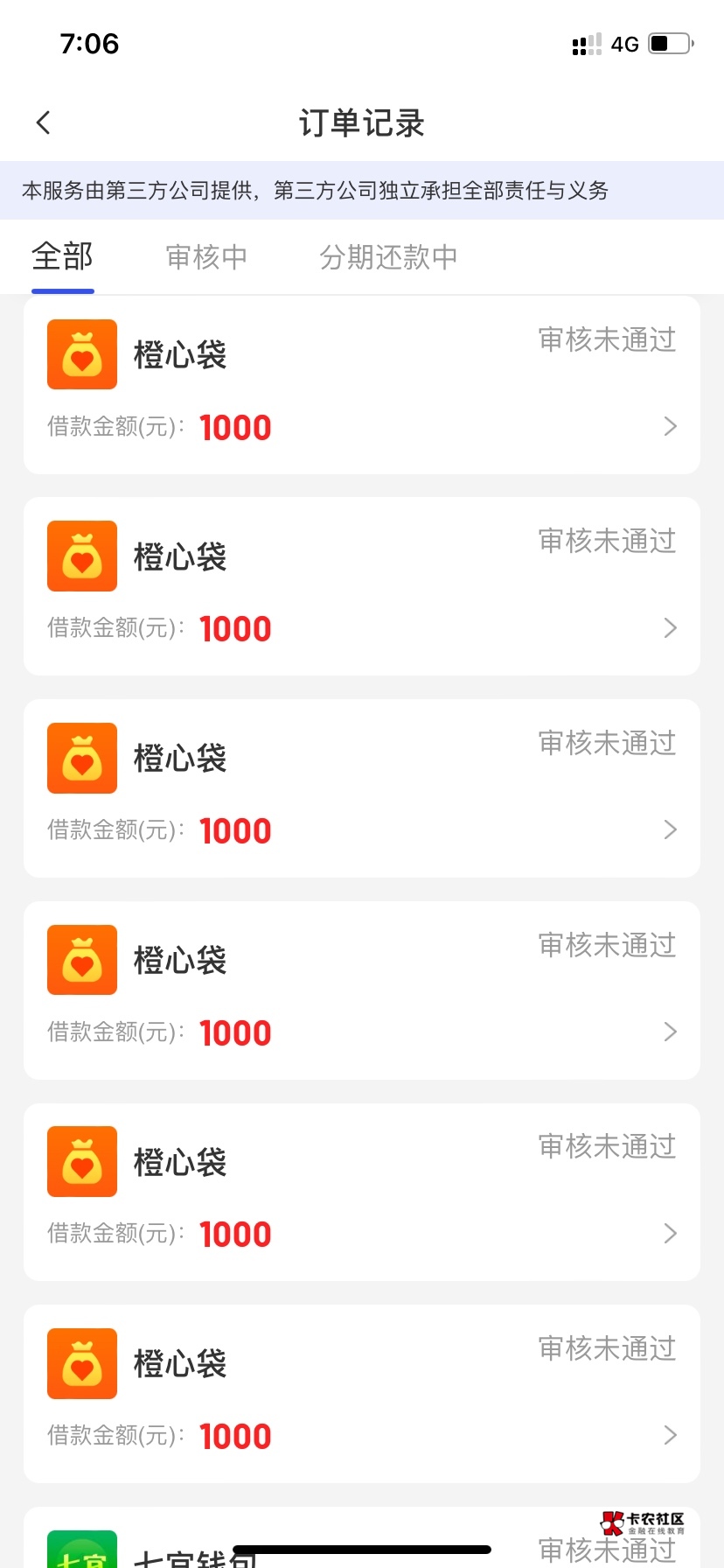
Task: Select the 全部 tab
Action: 62,257
